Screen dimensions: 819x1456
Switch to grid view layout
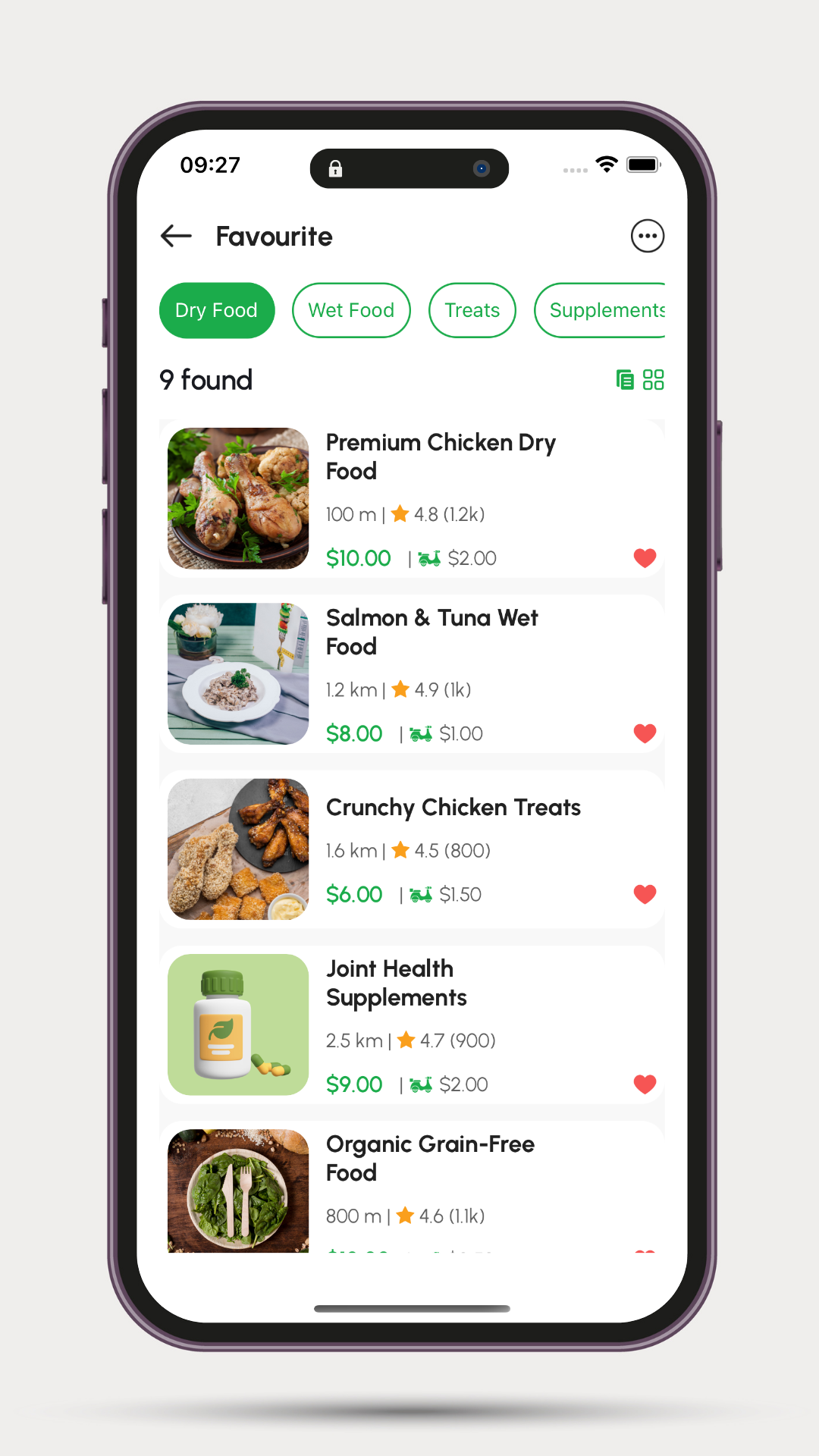click(653, 380)
